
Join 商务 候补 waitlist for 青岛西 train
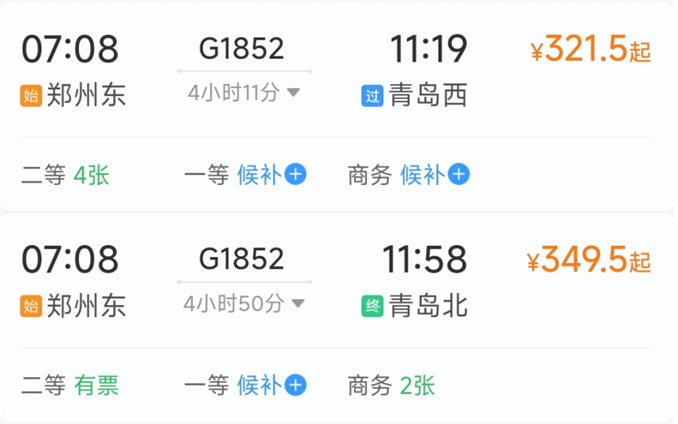tap(433, 175)
